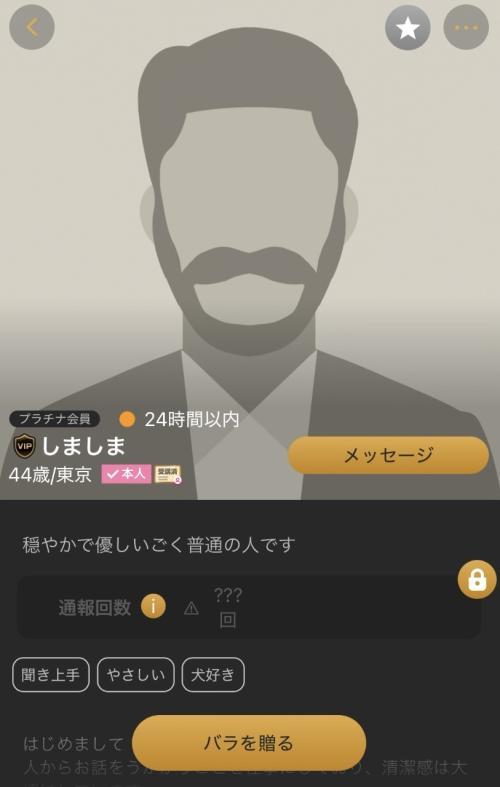
Task: Open the three-dot overflow menu
Action: tap(466, 28)
